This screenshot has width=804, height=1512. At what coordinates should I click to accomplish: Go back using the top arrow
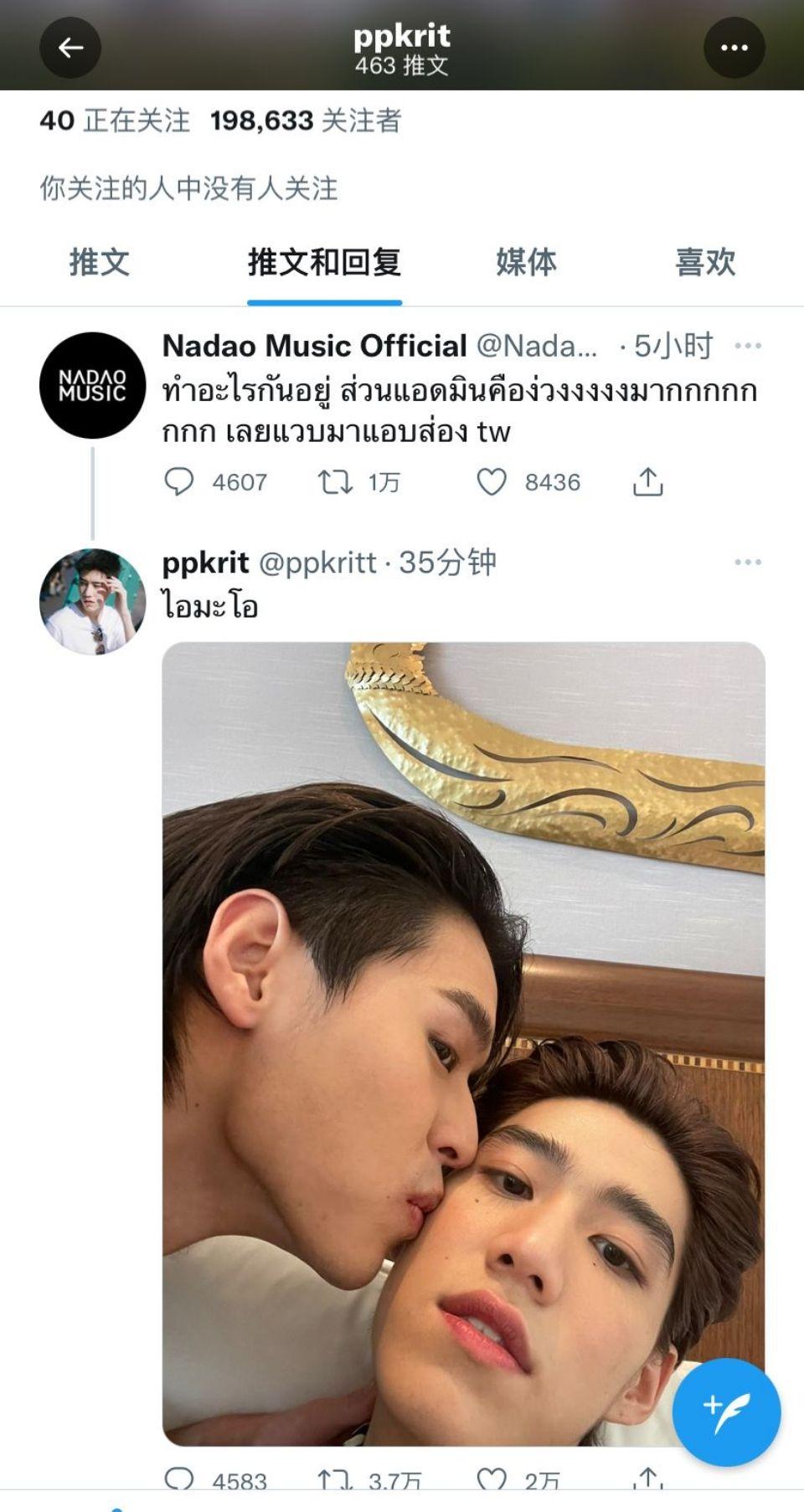click(70, 48)
